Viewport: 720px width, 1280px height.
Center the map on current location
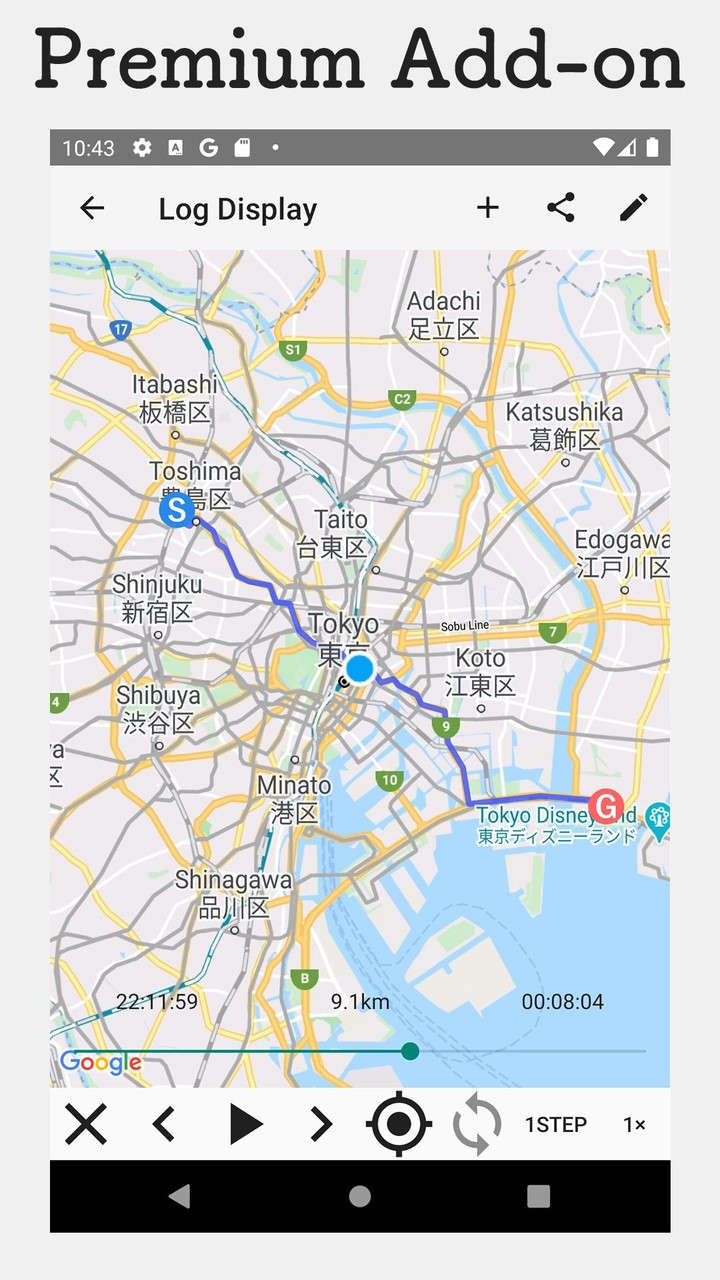pyautogui.click(x=400, y=1124)
